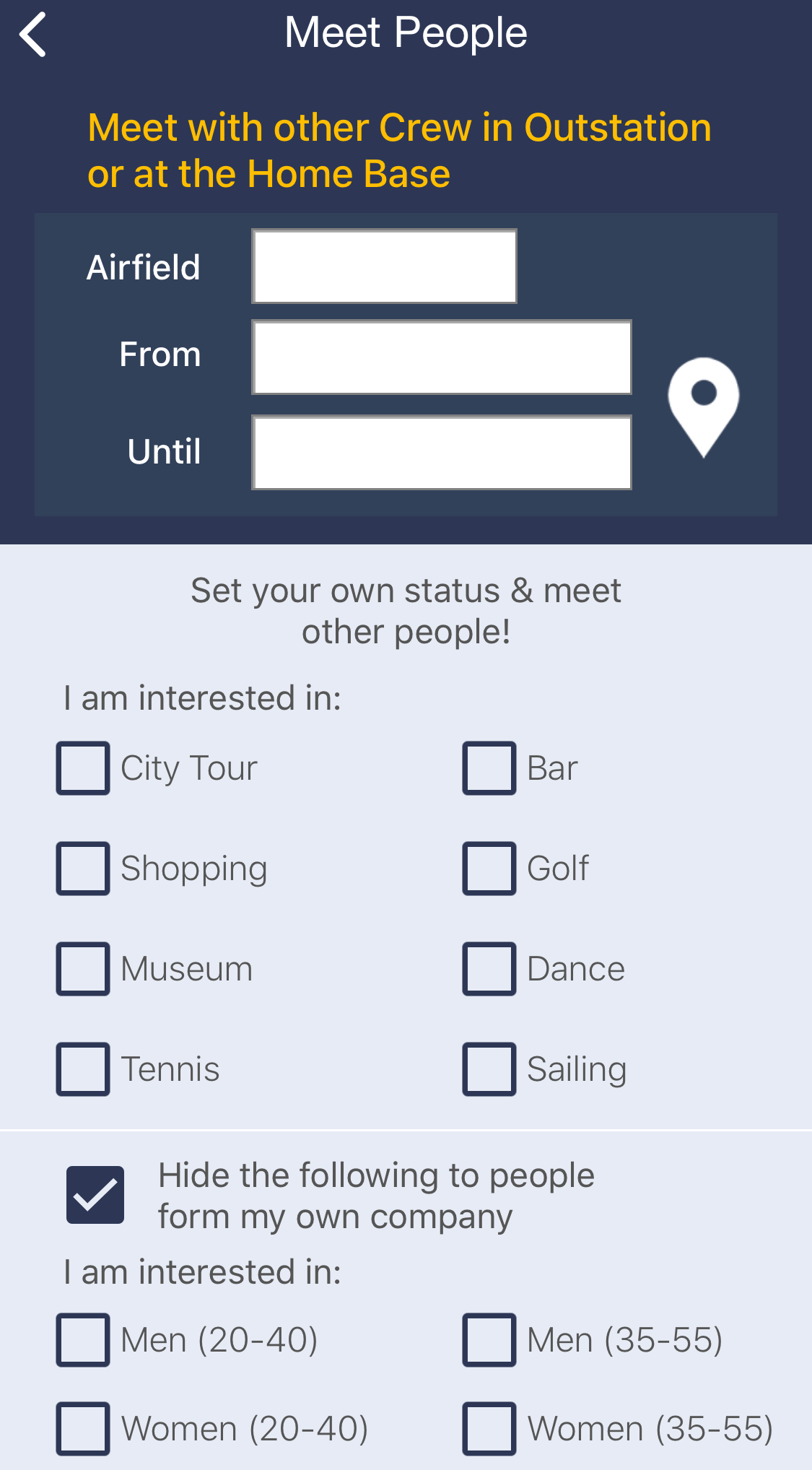Viewport: 812px width, 1470px height.
Task: Select the Museum checkbox
Action: (83, 969)
